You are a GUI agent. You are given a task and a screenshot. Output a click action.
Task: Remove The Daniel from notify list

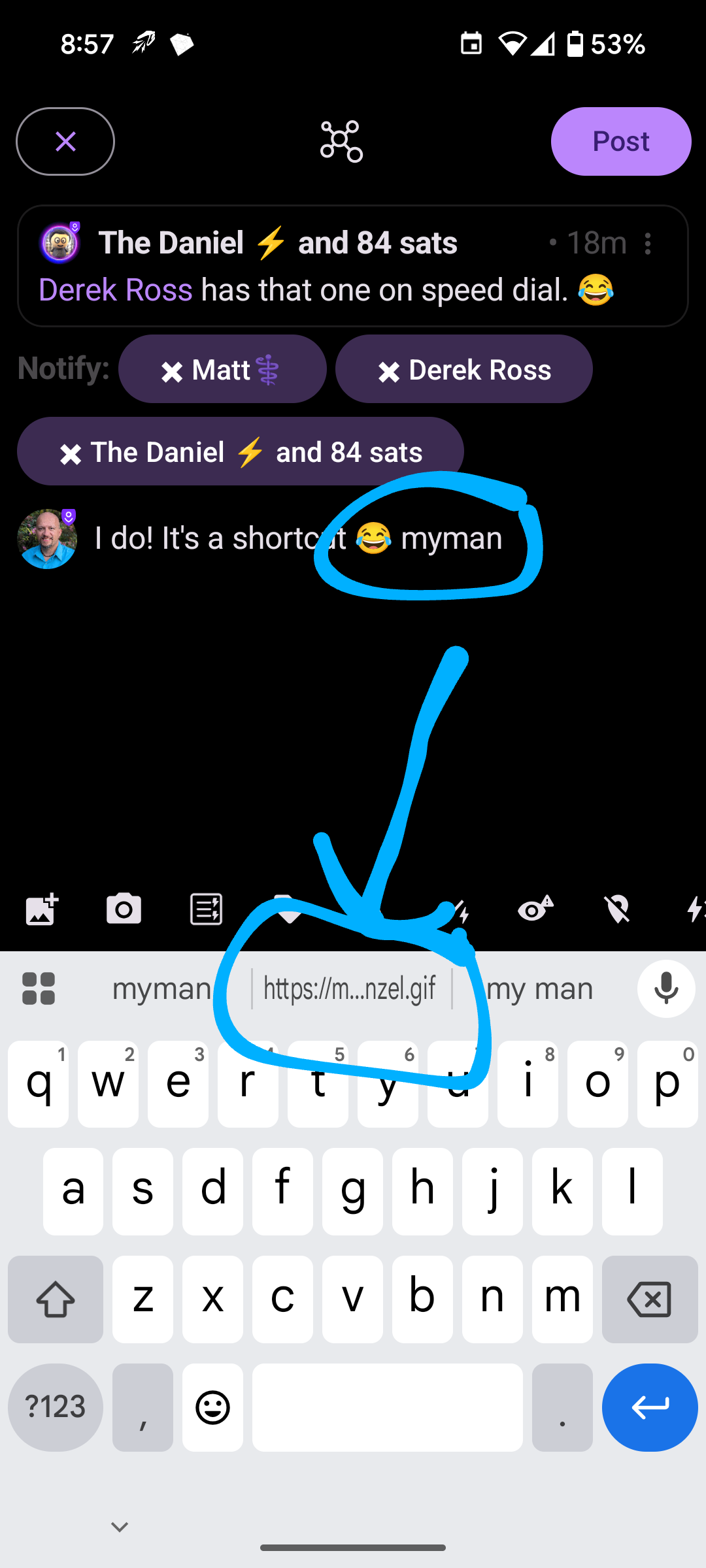pos(71,453)
